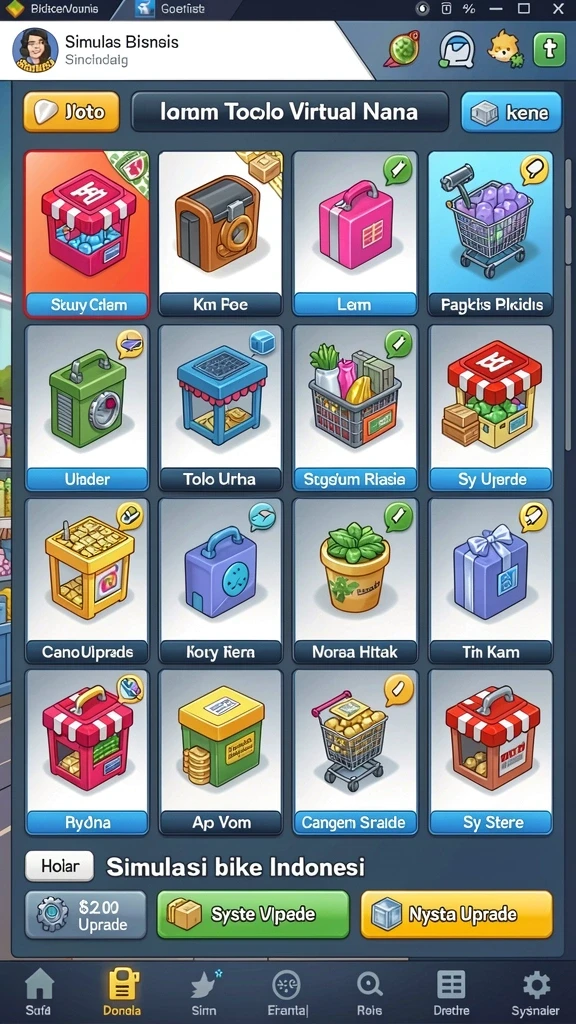Go to the Rois search tab

[x=369, y=992]
